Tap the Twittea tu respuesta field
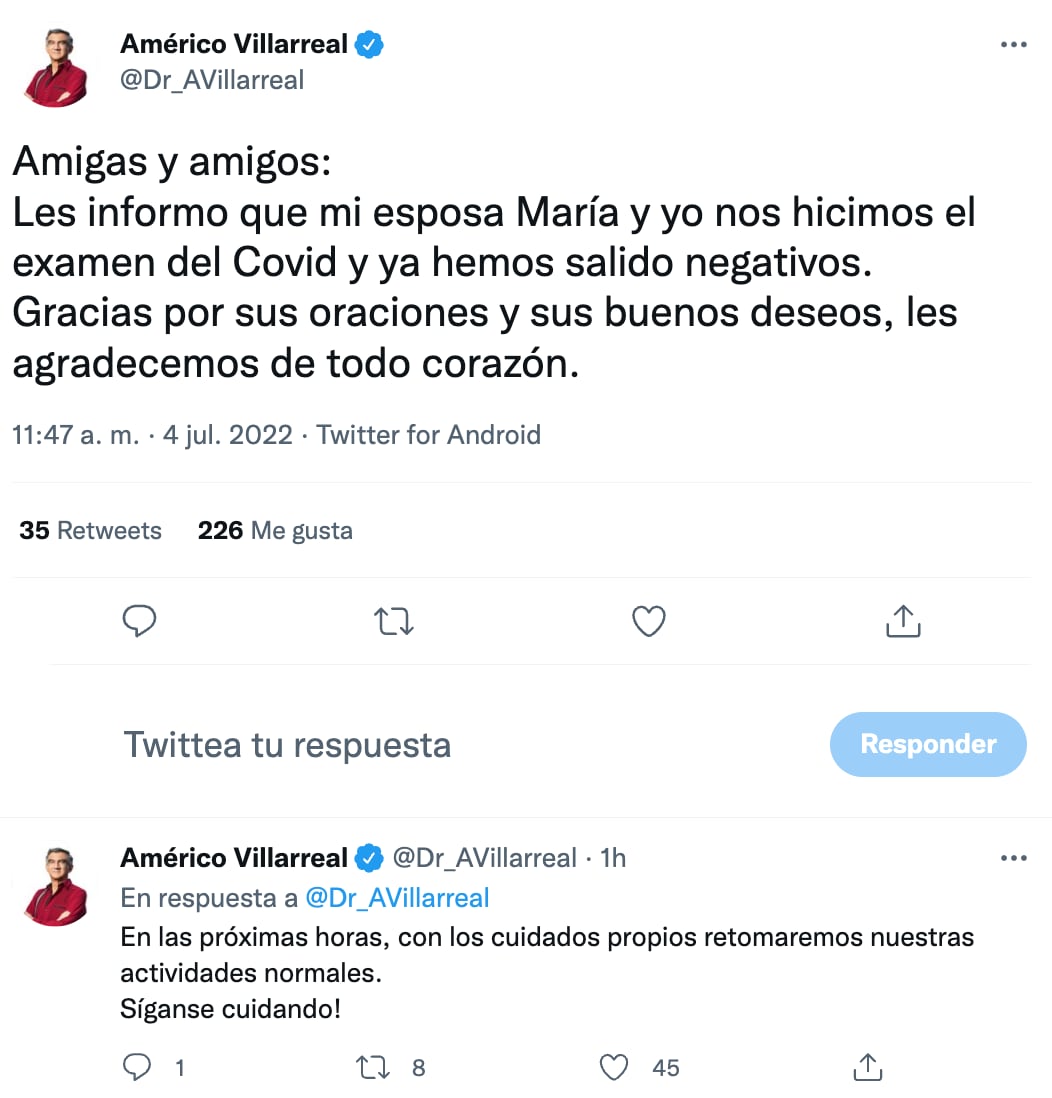Image resolution: width=1052 pixels, height=1098 pixels. pyautogui.click(x=400, y=745)
